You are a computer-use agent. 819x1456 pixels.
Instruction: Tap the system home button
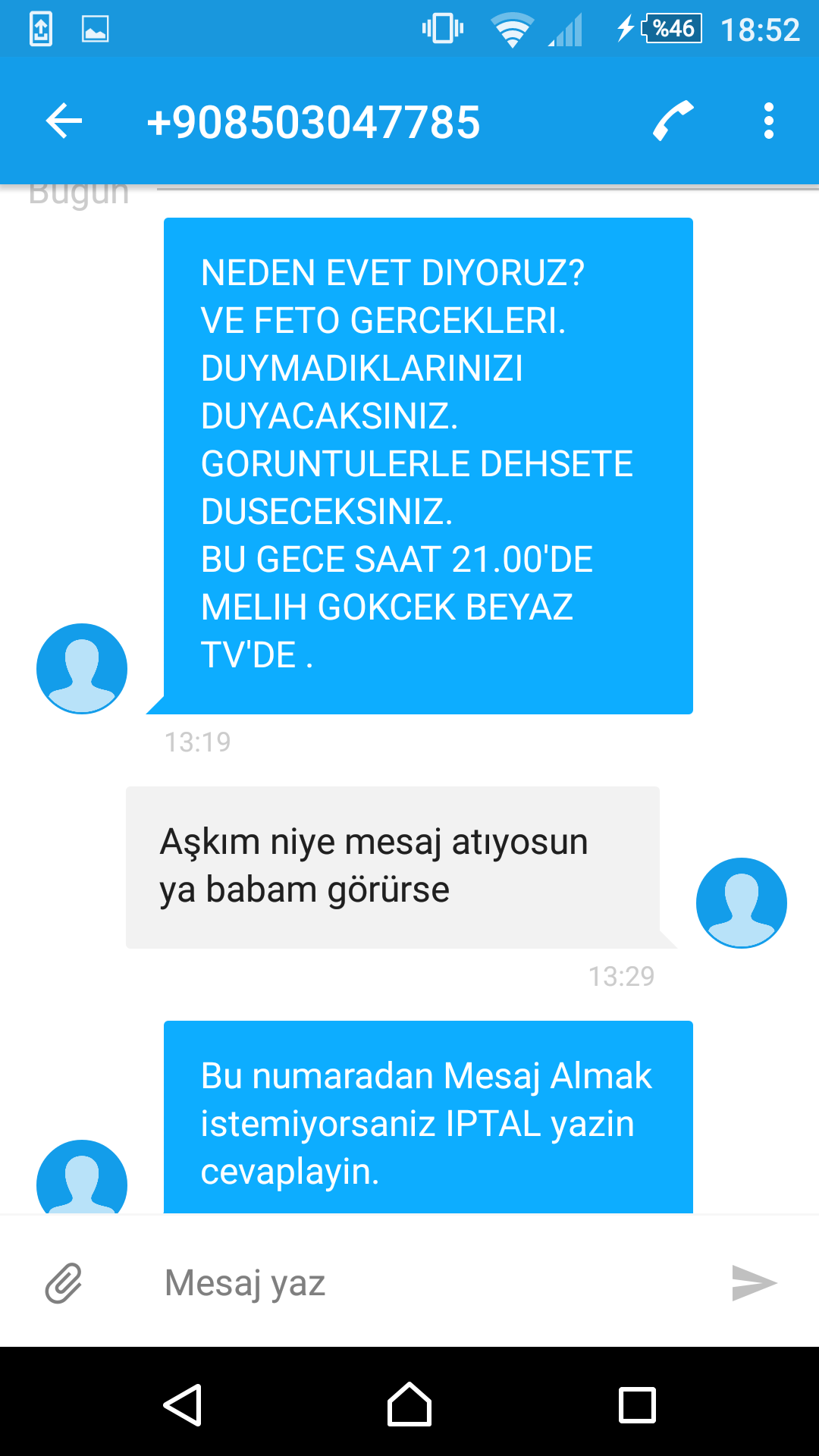pos(409,1405)
